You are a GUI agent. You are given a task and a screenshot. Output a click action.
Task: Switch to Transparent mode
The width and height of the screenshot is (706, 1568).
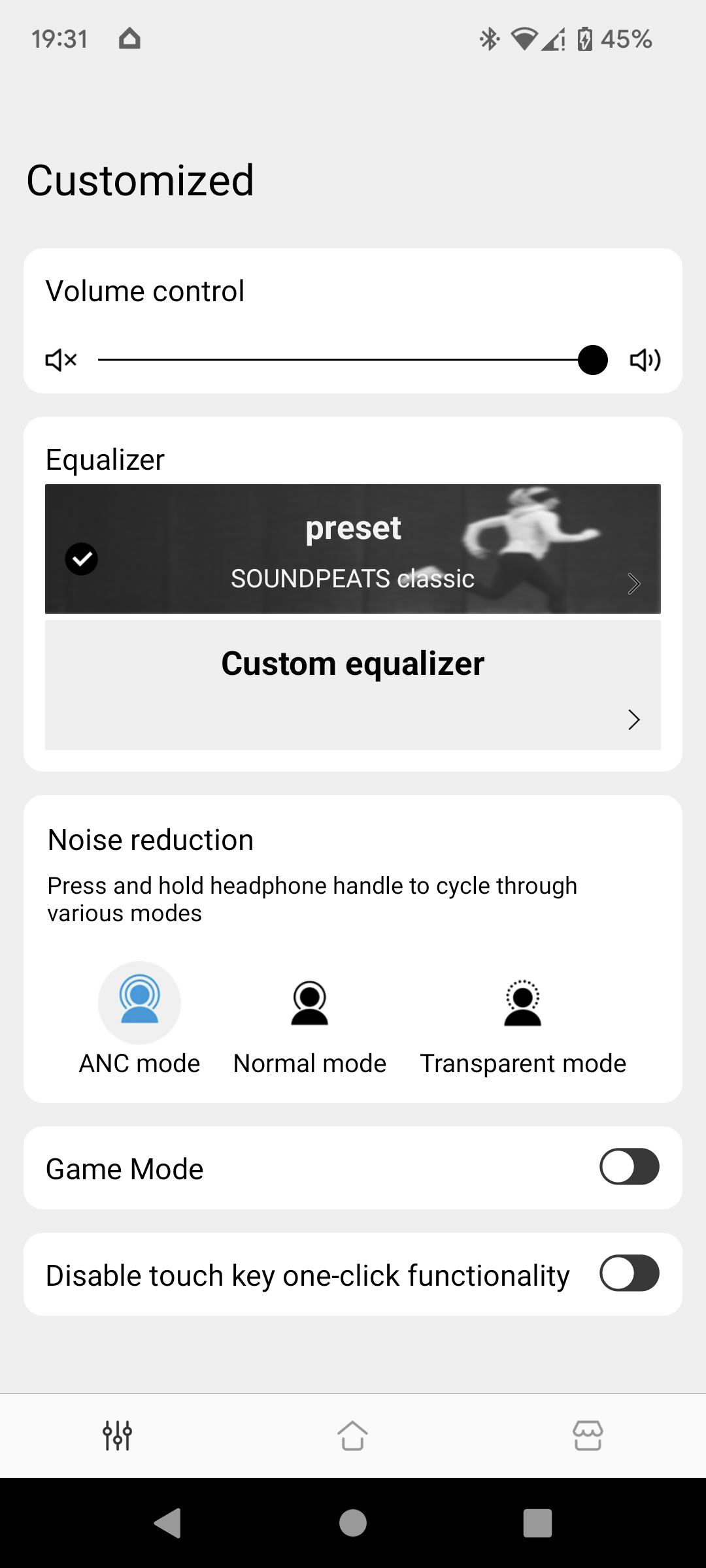(x=522, y=1003)
